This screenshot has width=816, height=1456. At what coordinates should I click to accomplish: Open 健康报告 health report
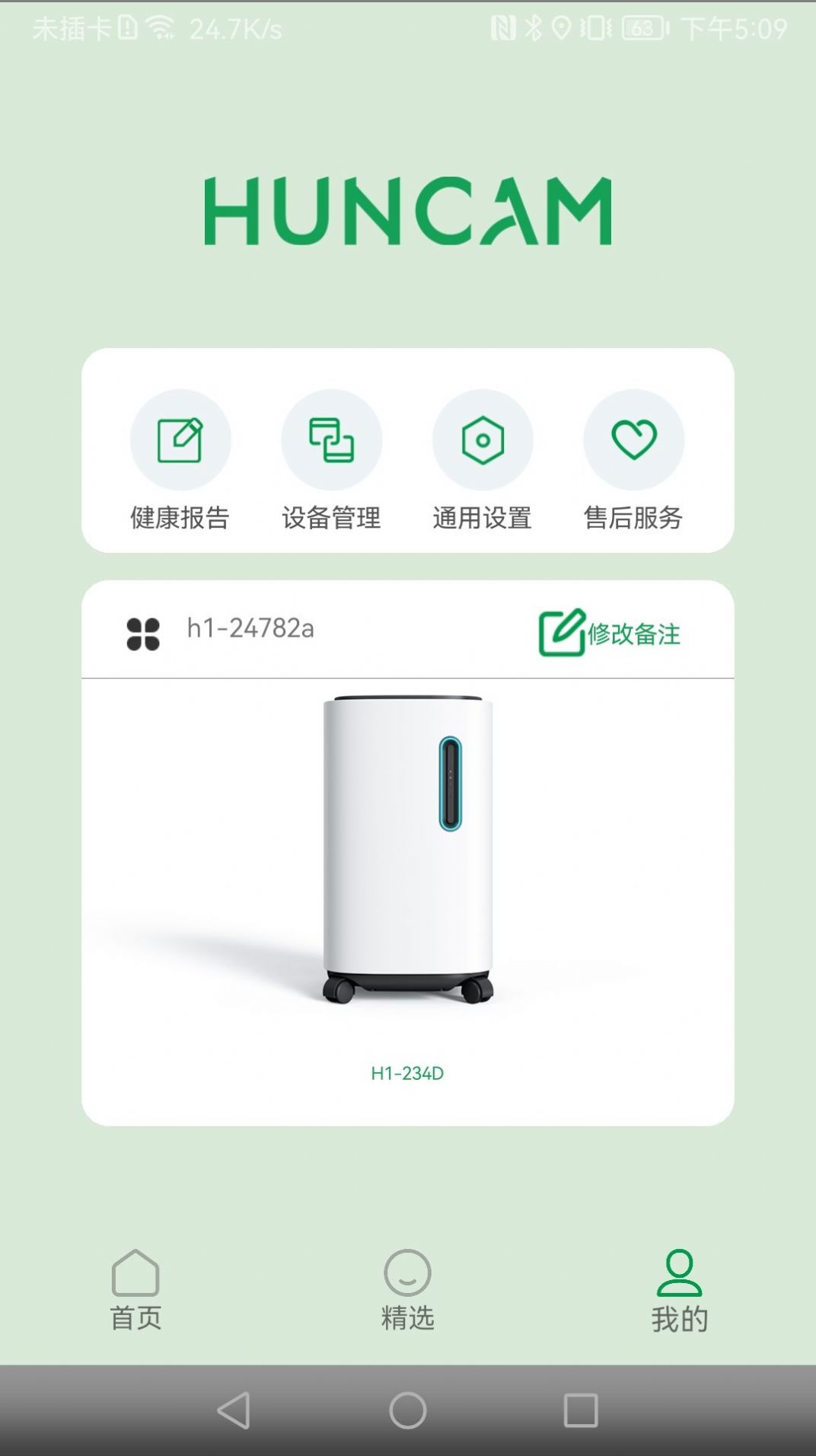pos(180,460)
